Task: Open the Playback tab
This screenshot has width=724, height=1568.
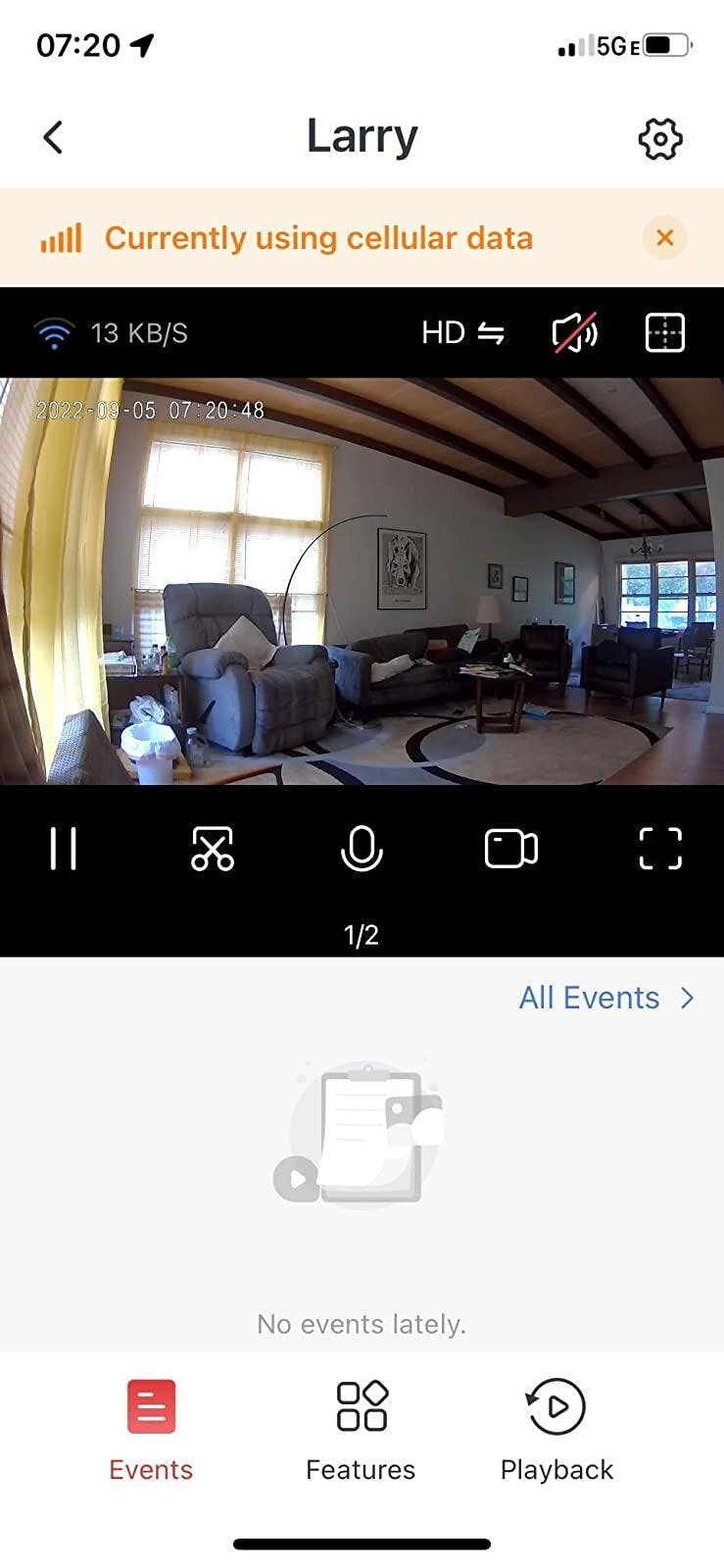Action: tap(556, 1430)
